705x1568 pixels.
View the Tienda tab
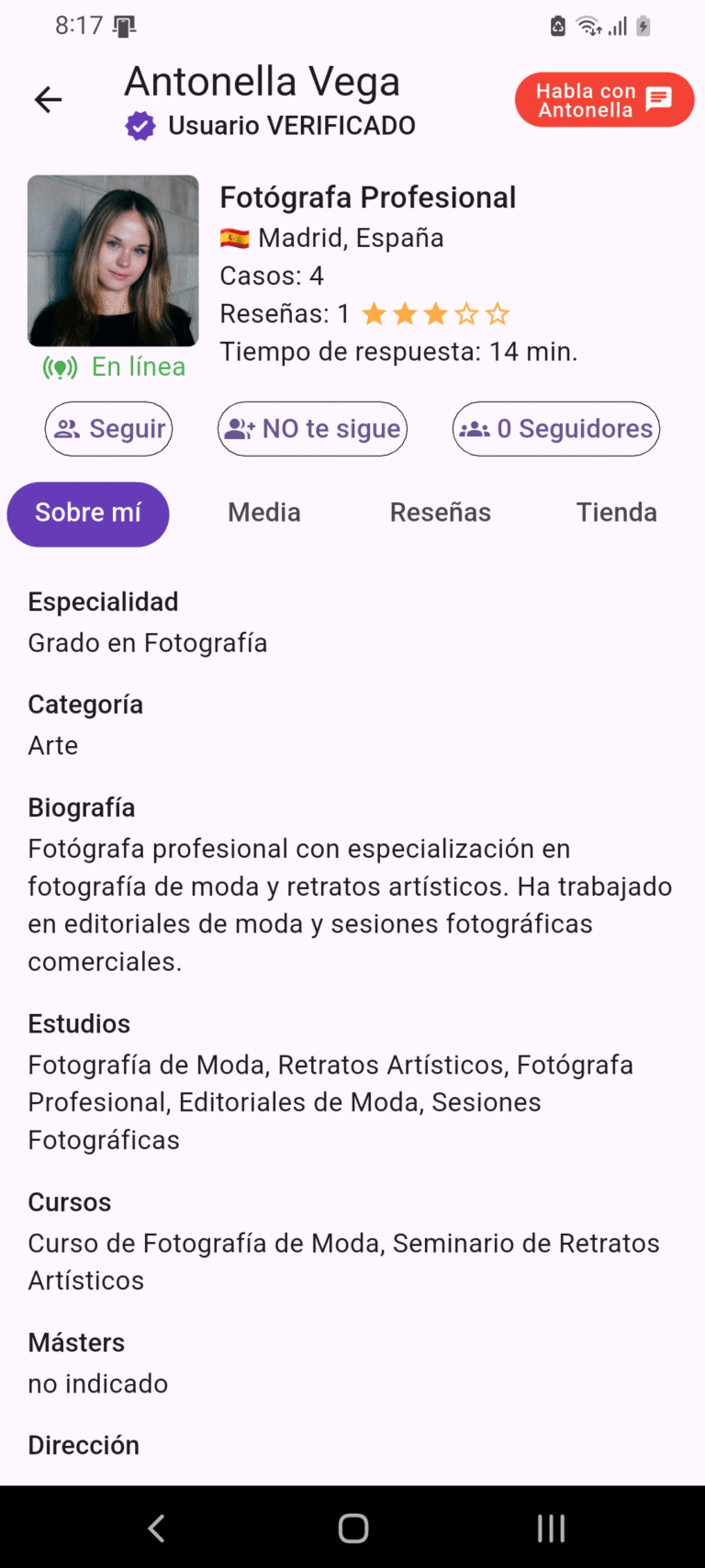pyautogui.click(x=616, y=513)
